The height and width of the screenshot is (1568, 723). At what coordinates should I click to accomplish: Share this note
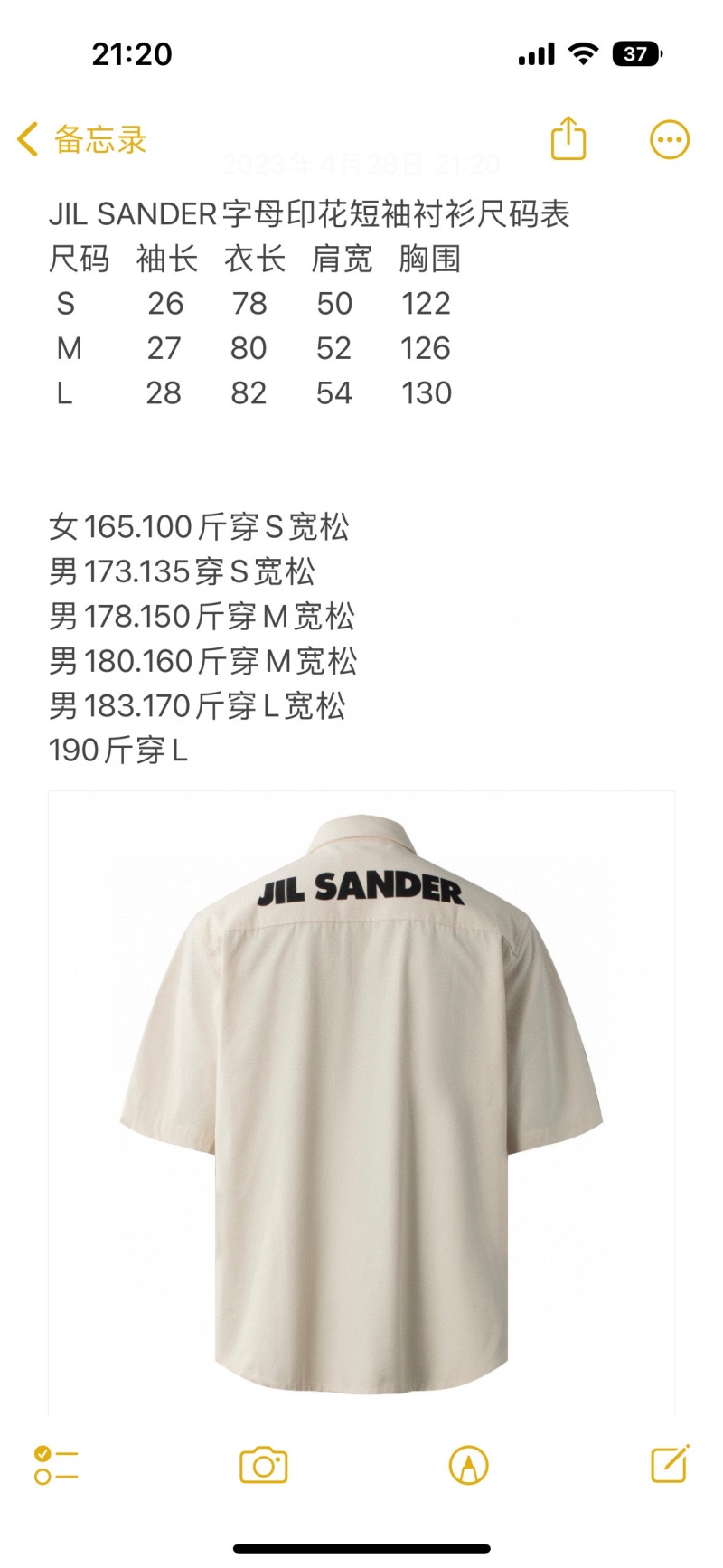(568, 139)
